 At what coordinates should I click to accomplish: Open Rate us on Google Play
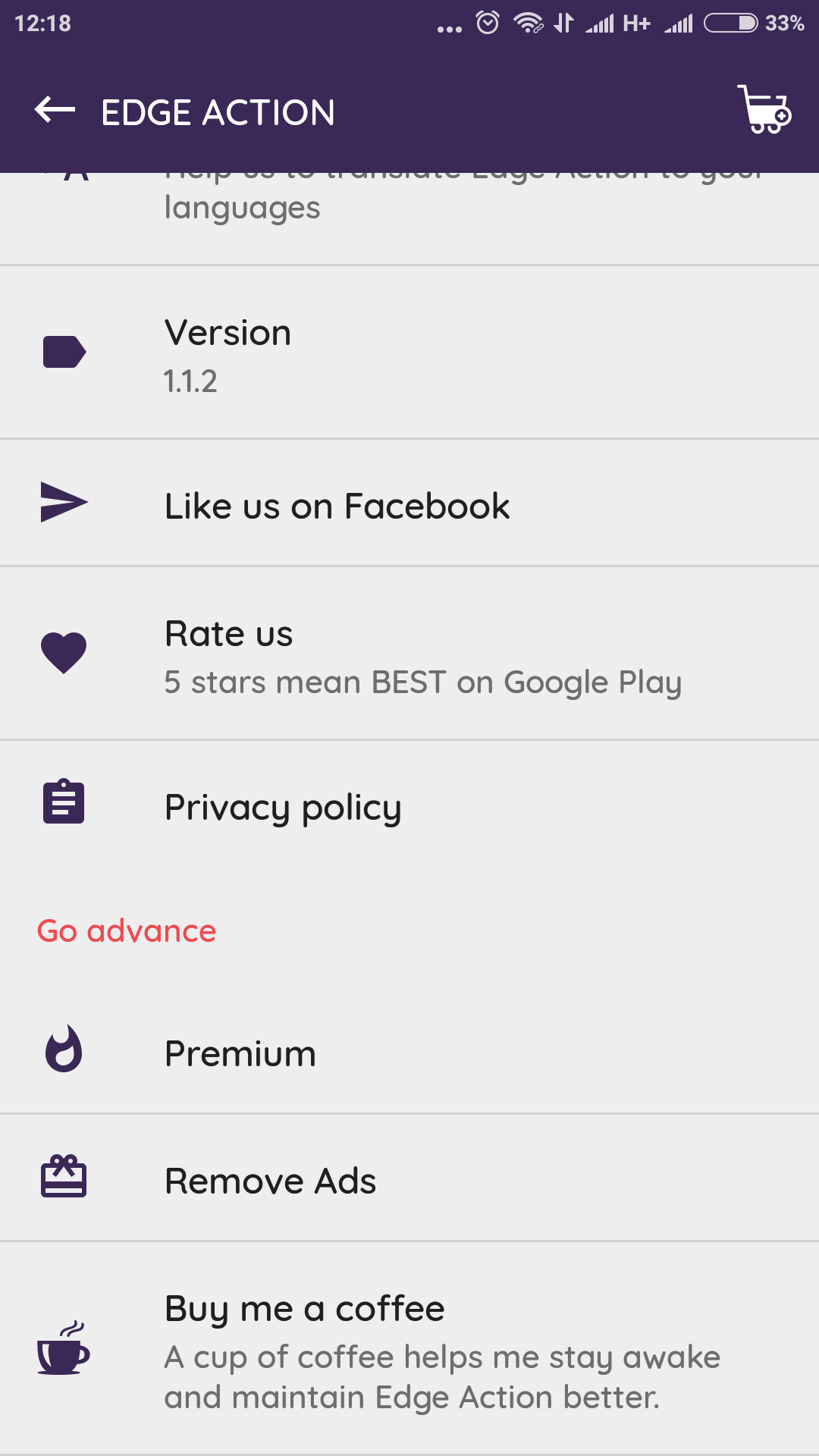click(409, 653)
